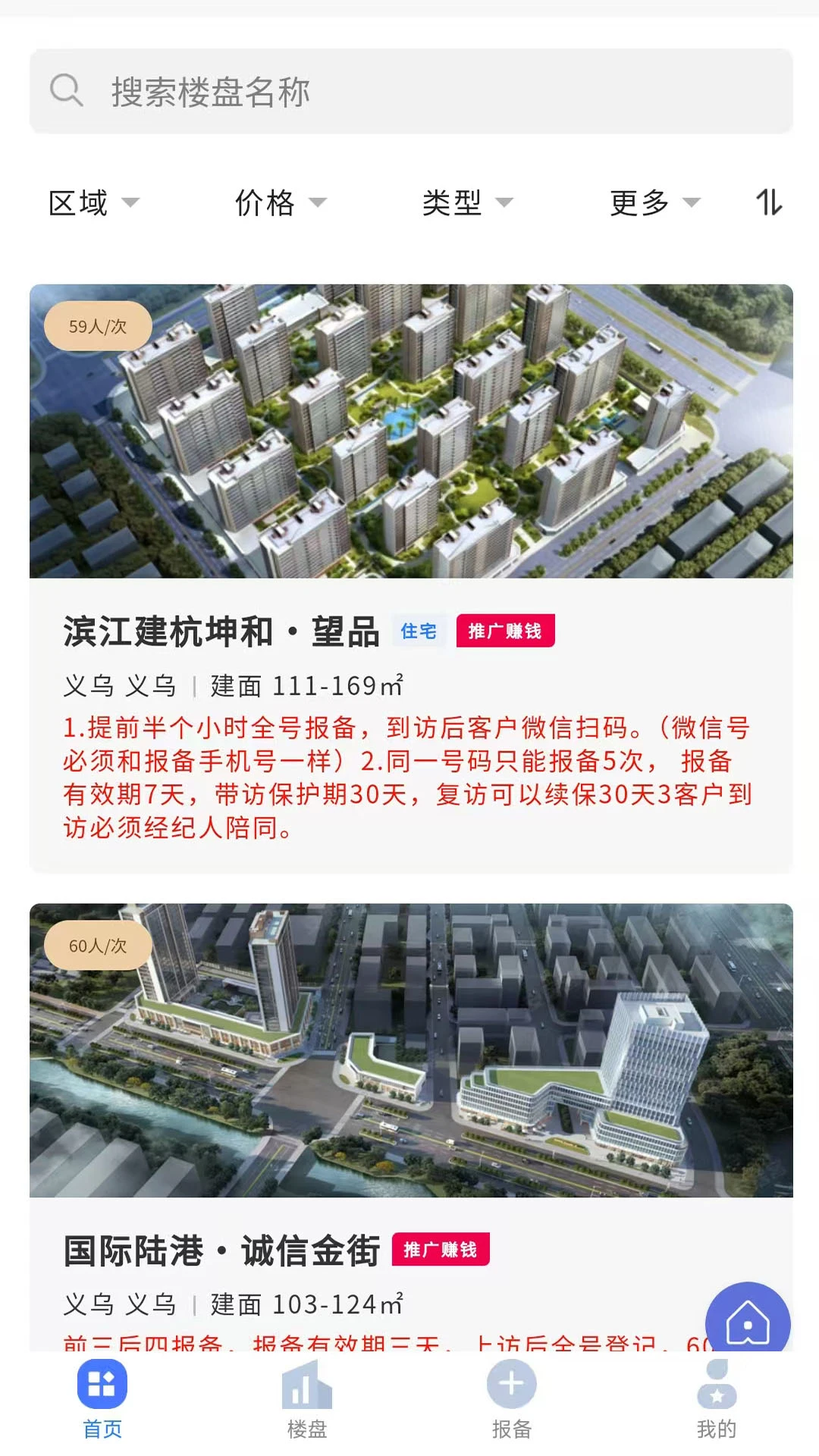Screen dimensions: 819x1456
Task: Tap the 搜索楼盘名称 search box
Action: pyautogui.click(x=411, y=92)
